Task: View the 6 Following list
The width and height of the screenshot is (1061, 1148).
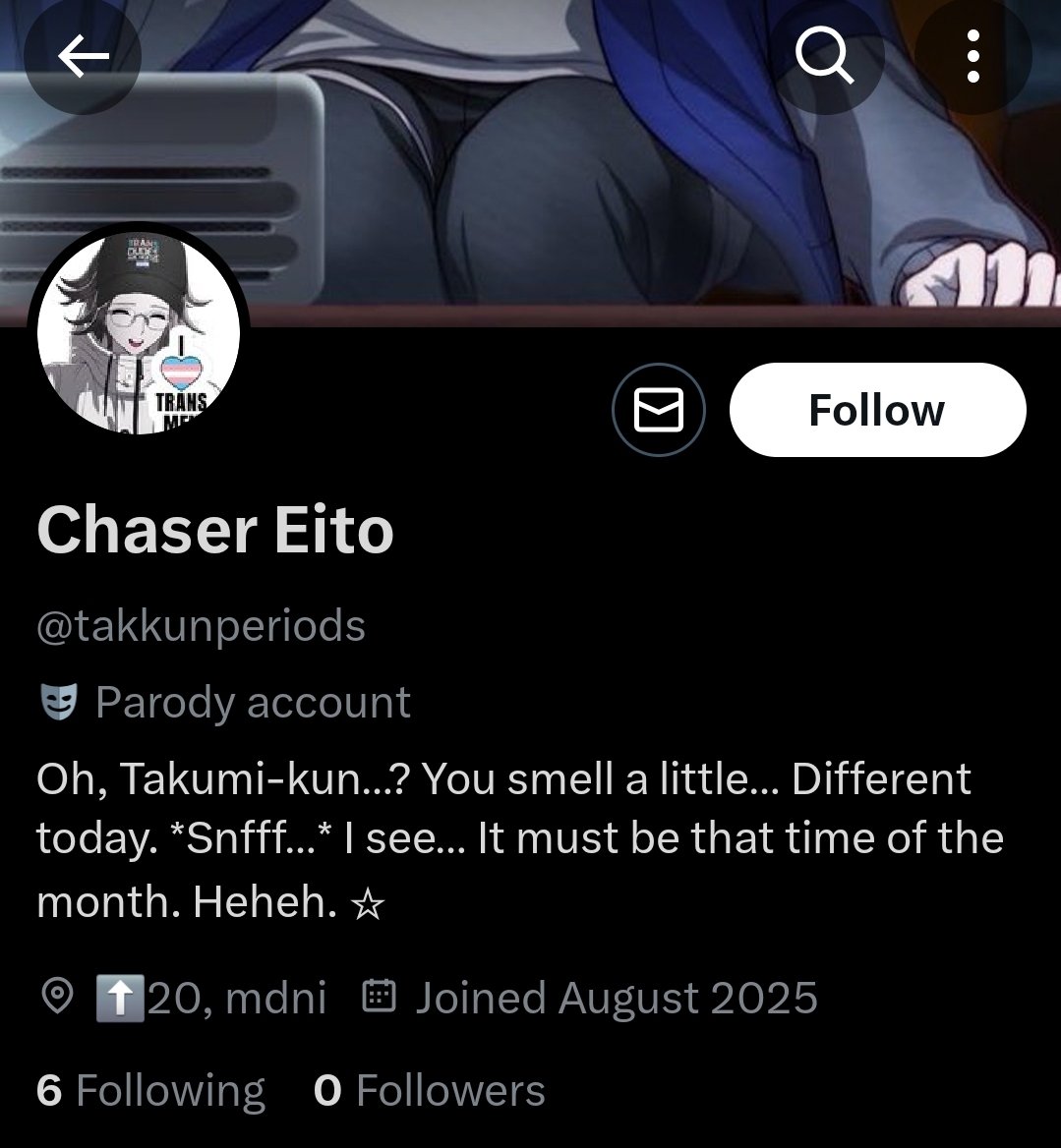Action: (x=150, y=1091)
